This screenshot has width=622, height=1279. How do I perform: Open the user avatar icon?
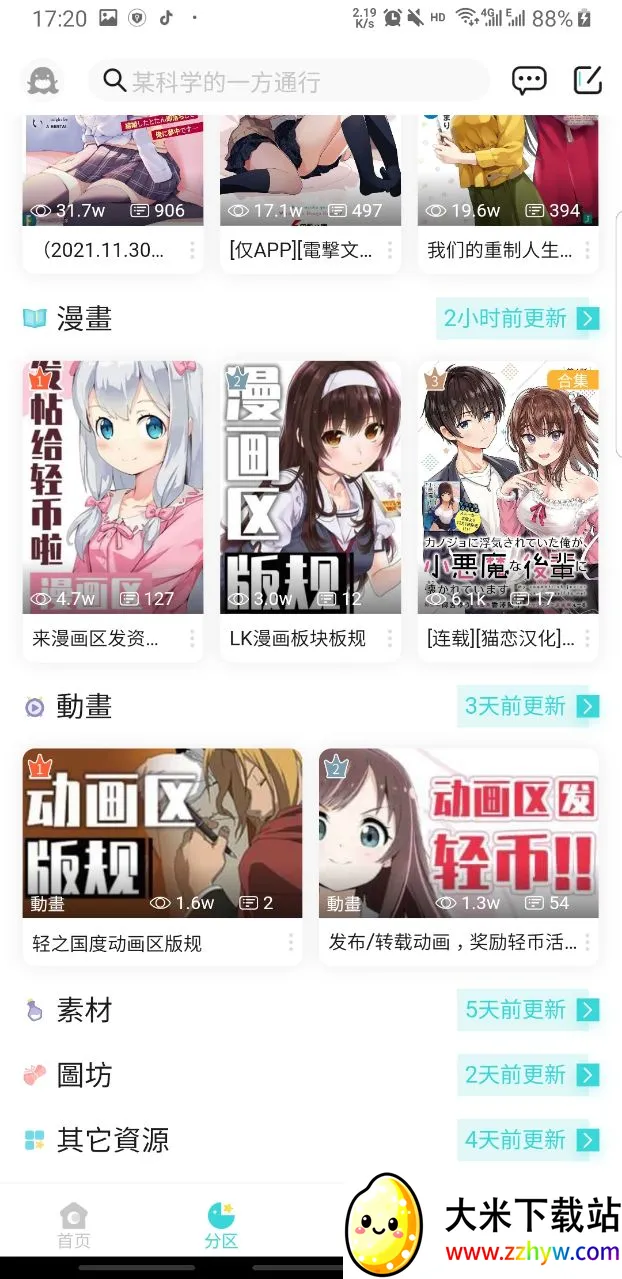coord(43,81)
